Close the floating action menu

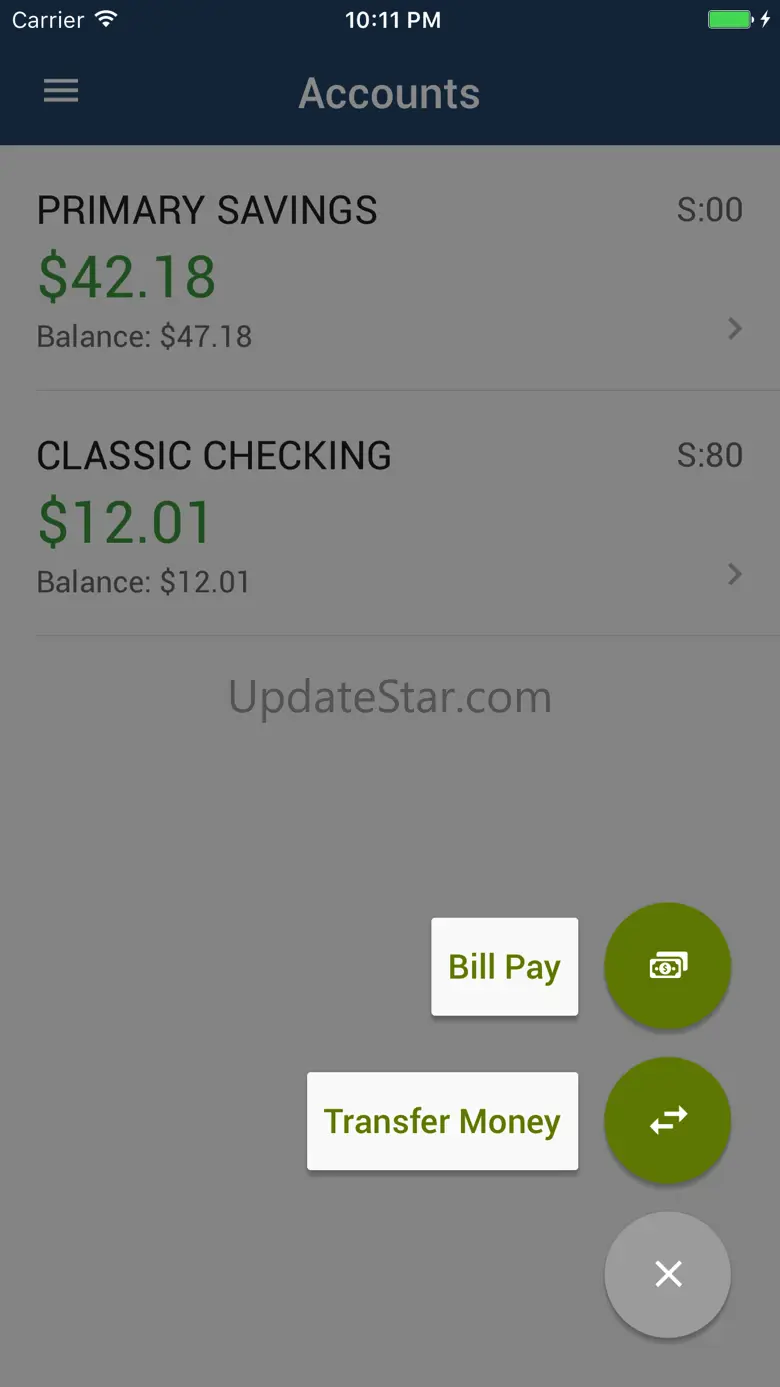(668, 1274)
